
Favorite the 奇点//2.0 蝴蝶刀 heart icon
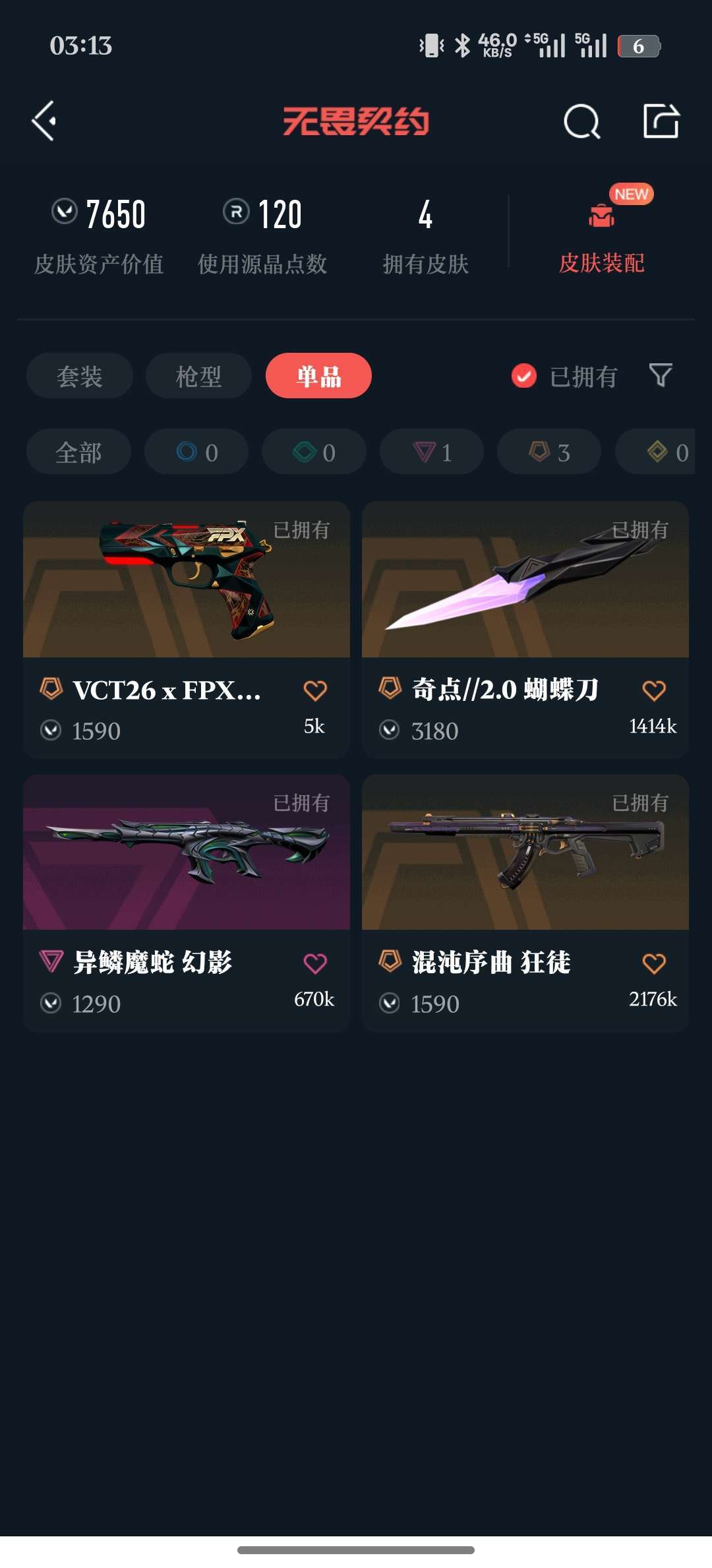pyautogui.click(x=654, y=688)
